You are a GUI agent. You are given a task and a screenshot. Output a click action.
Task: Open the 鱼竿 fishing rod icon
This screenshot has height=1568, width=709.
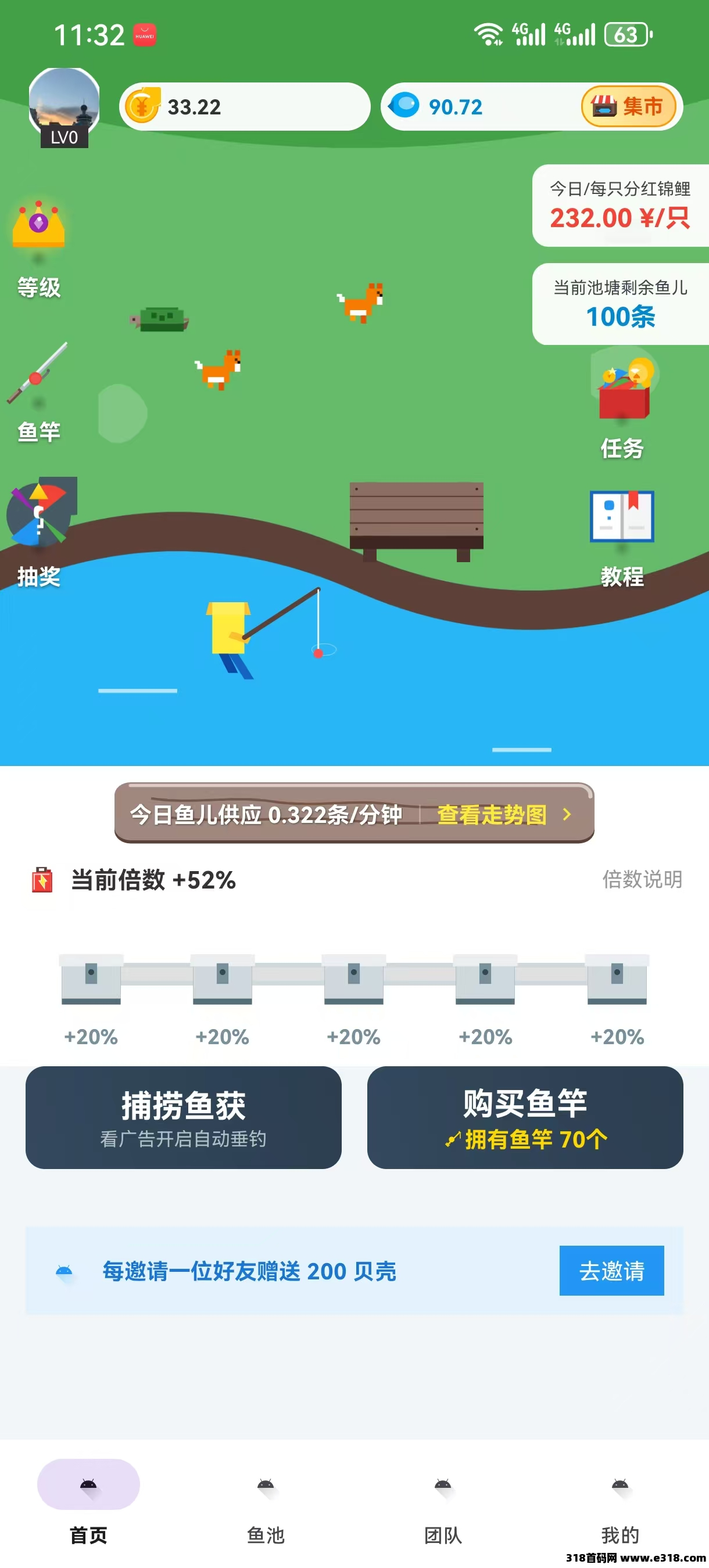(37, 377)
